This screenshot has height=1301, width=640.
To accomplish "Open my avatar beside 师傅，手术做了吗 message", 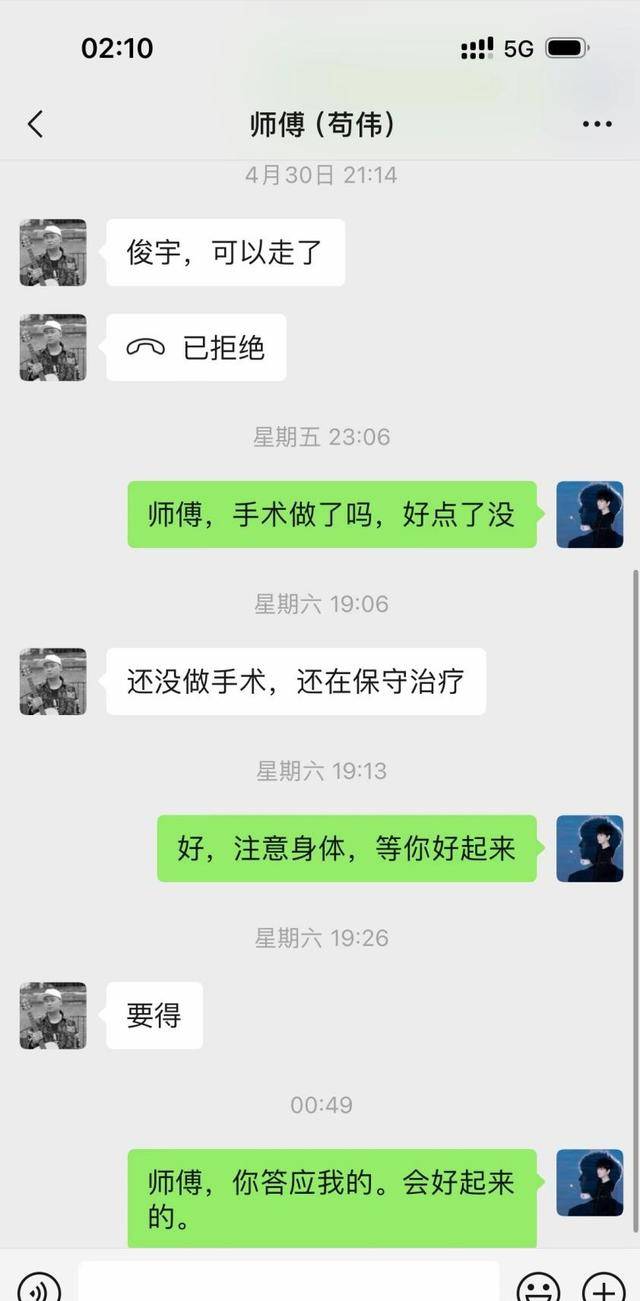I will (589, 514).
